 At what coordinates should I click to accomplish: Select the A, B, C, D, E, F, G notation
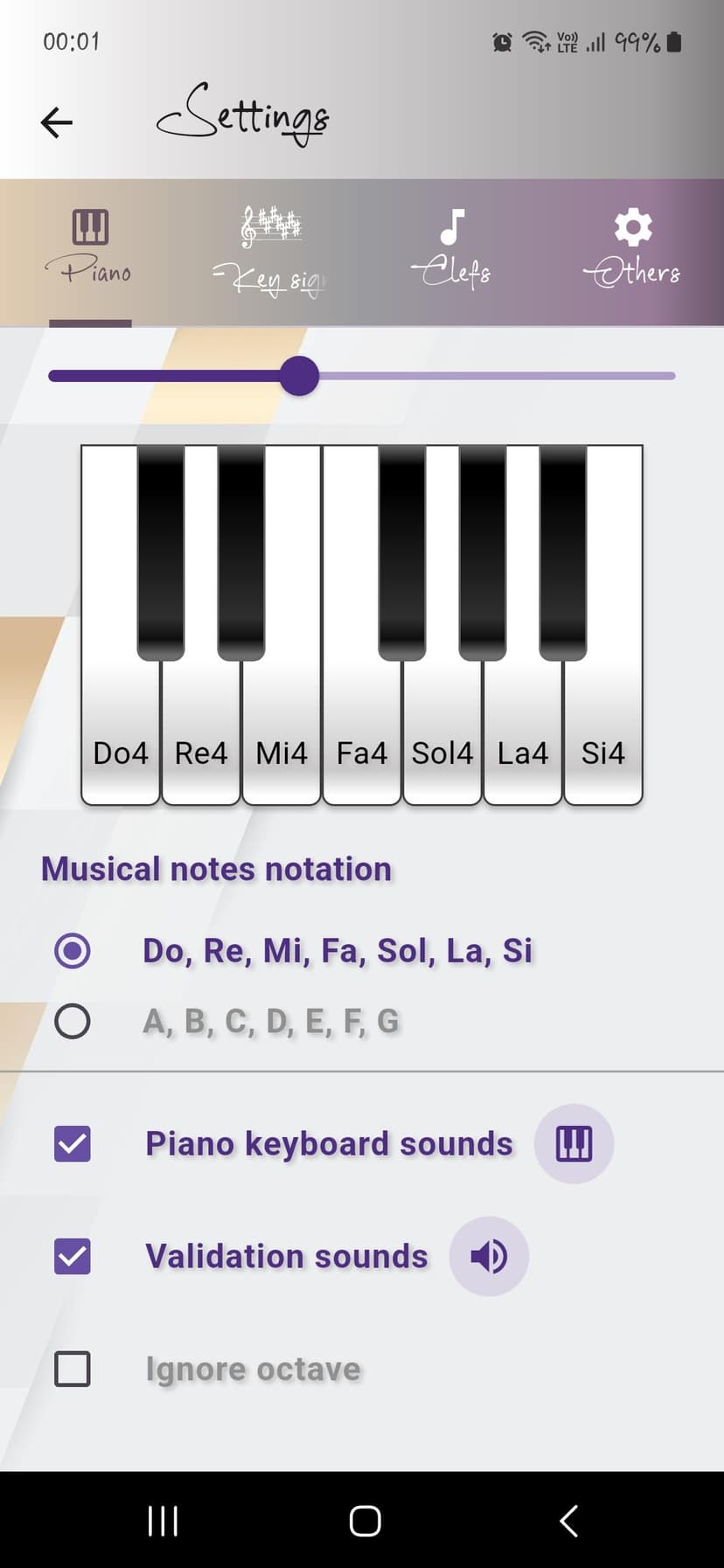coord(73,1019)
